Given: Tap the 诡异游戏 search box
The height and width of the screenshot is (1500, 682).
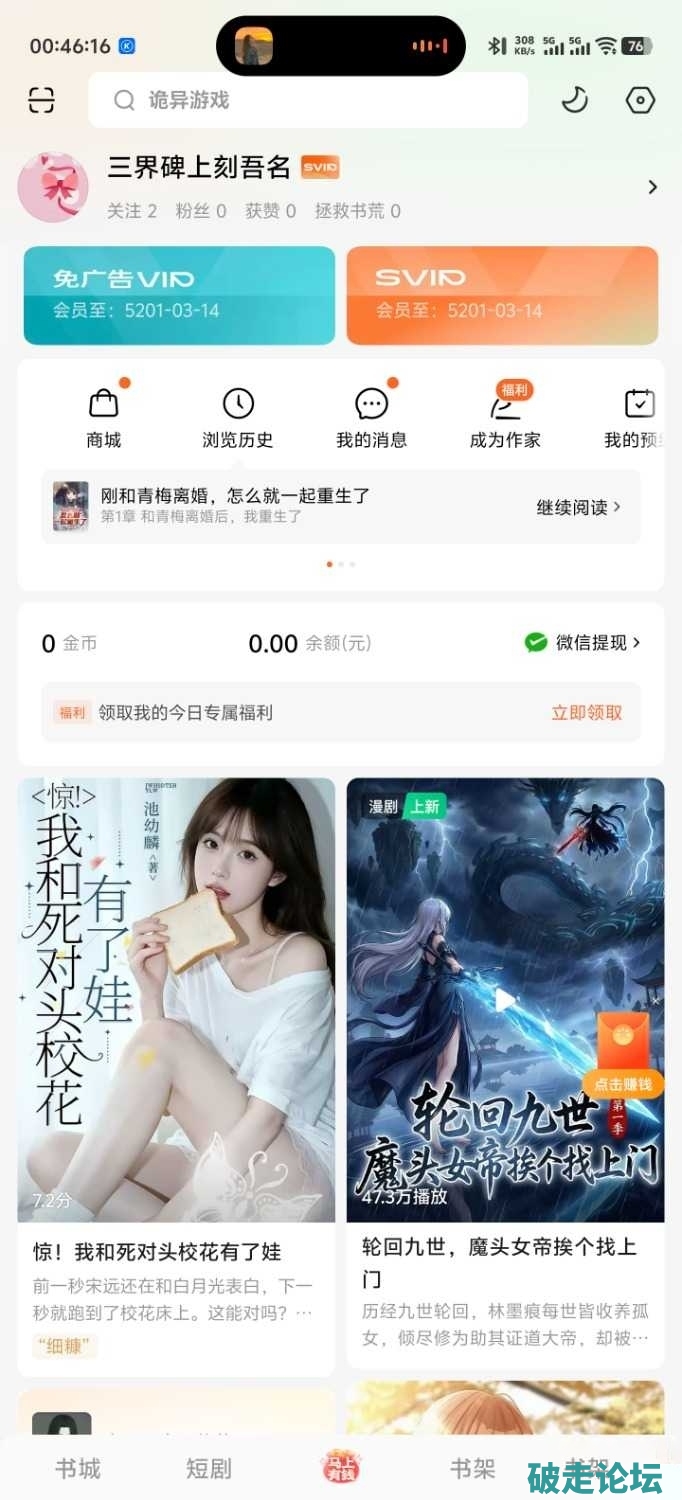Looking at the screenshot, I should [x=307, y=100].
